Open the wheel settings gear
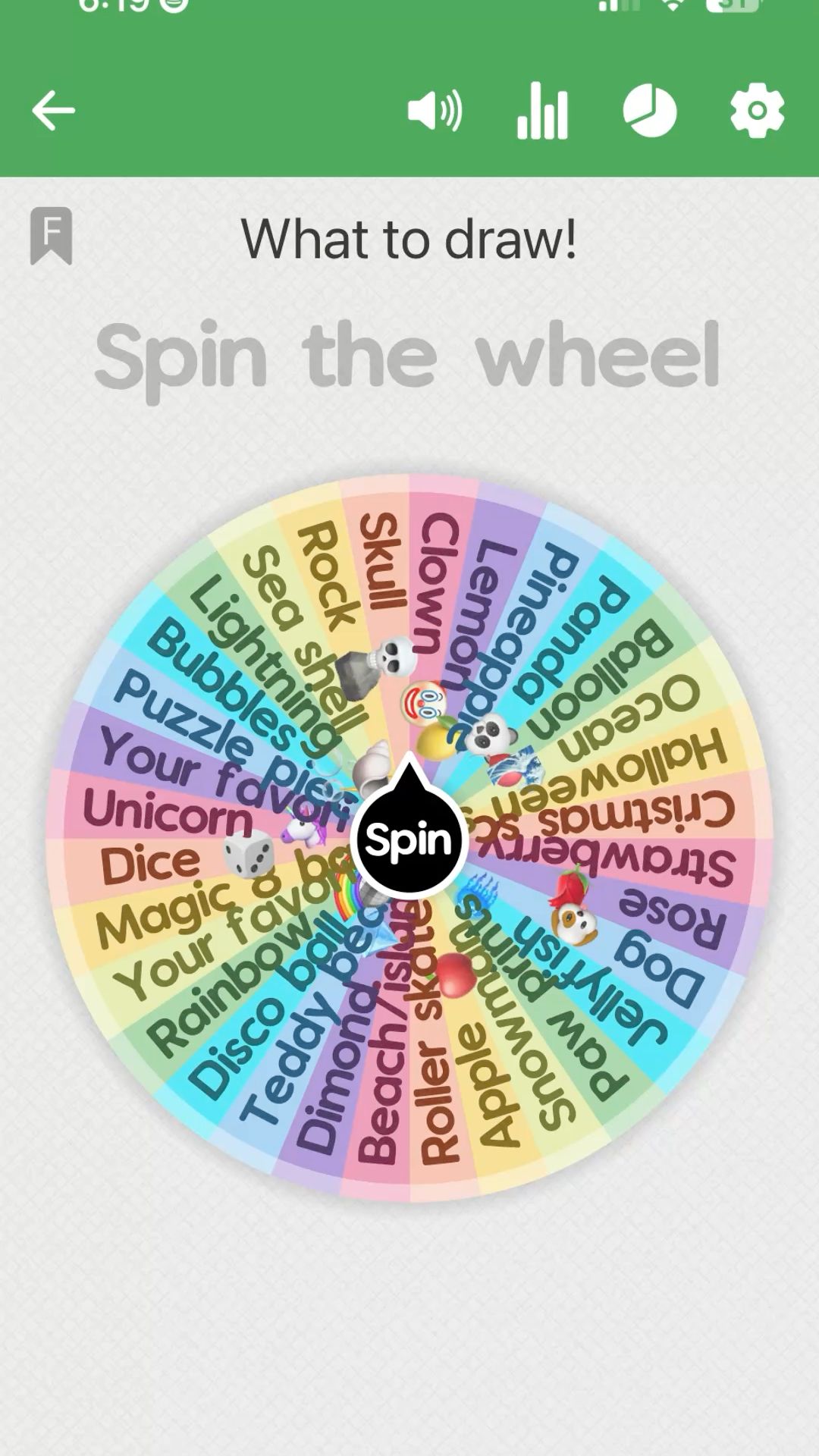 pyautogui.click(x=757, y=111)
